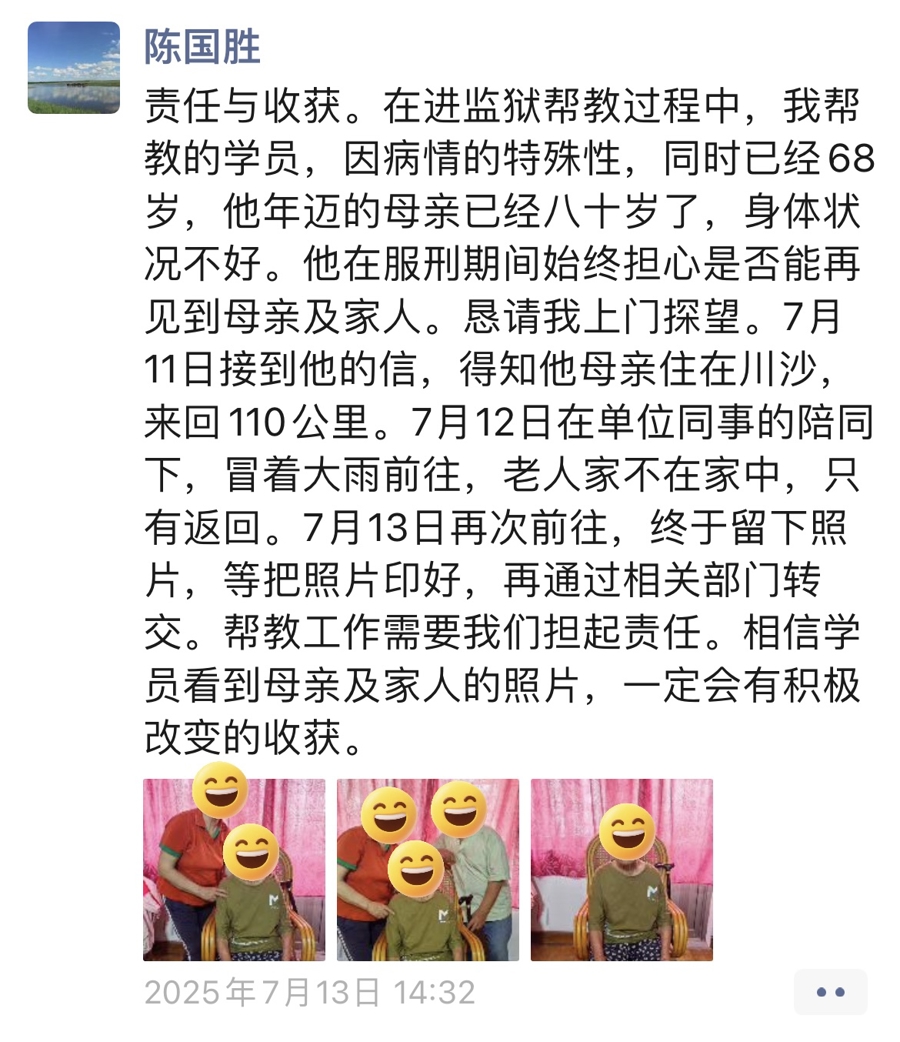The height and width of the screenshot is (1042, 900).
Task: Open 陈国胜's profile avatar
Action: pyautogui.click(x=73, y=67)
